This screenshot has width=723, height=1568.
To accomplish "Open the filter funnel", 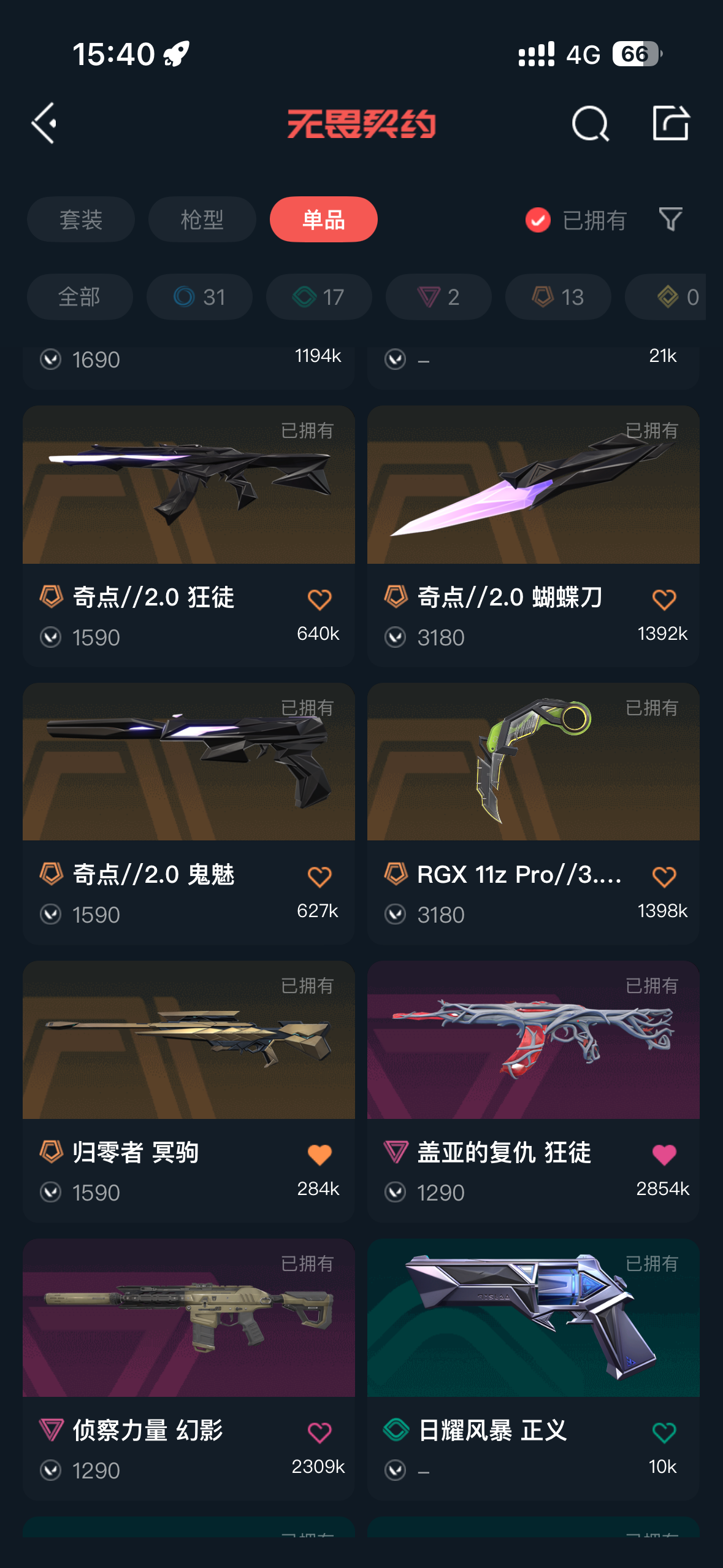I will tap(670, 219).
